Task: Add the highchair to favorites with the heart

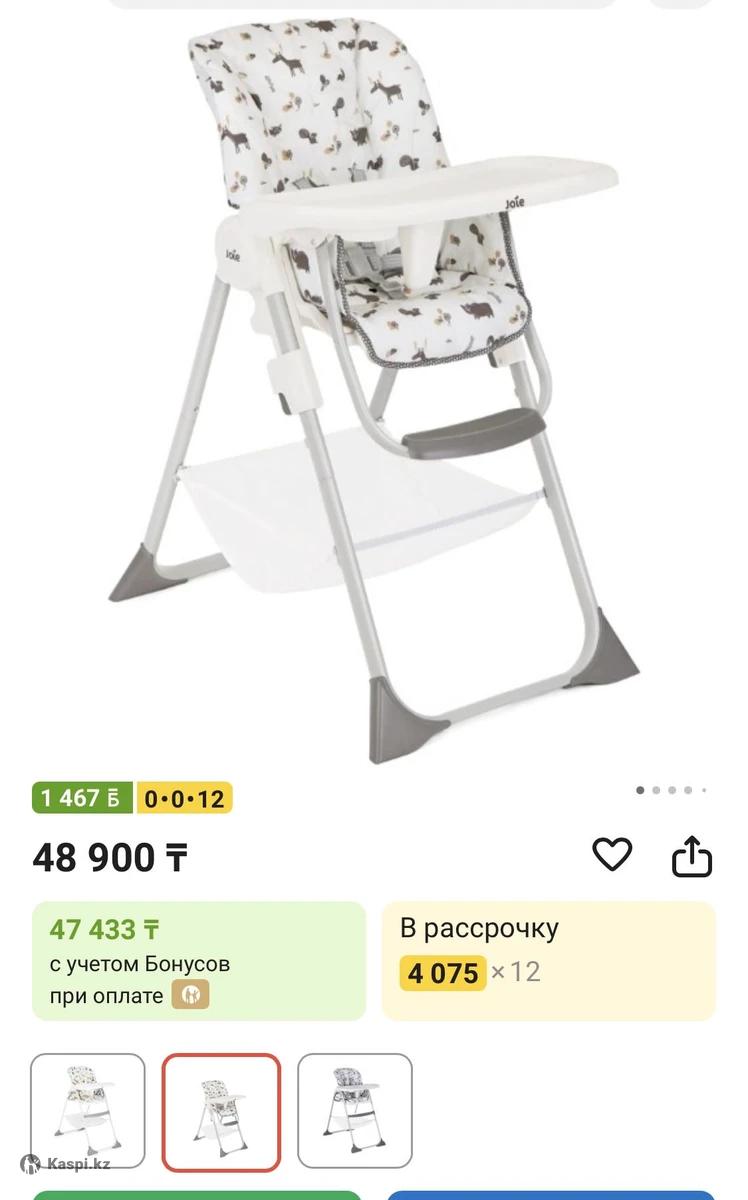Action: click(x=612, y=855)
